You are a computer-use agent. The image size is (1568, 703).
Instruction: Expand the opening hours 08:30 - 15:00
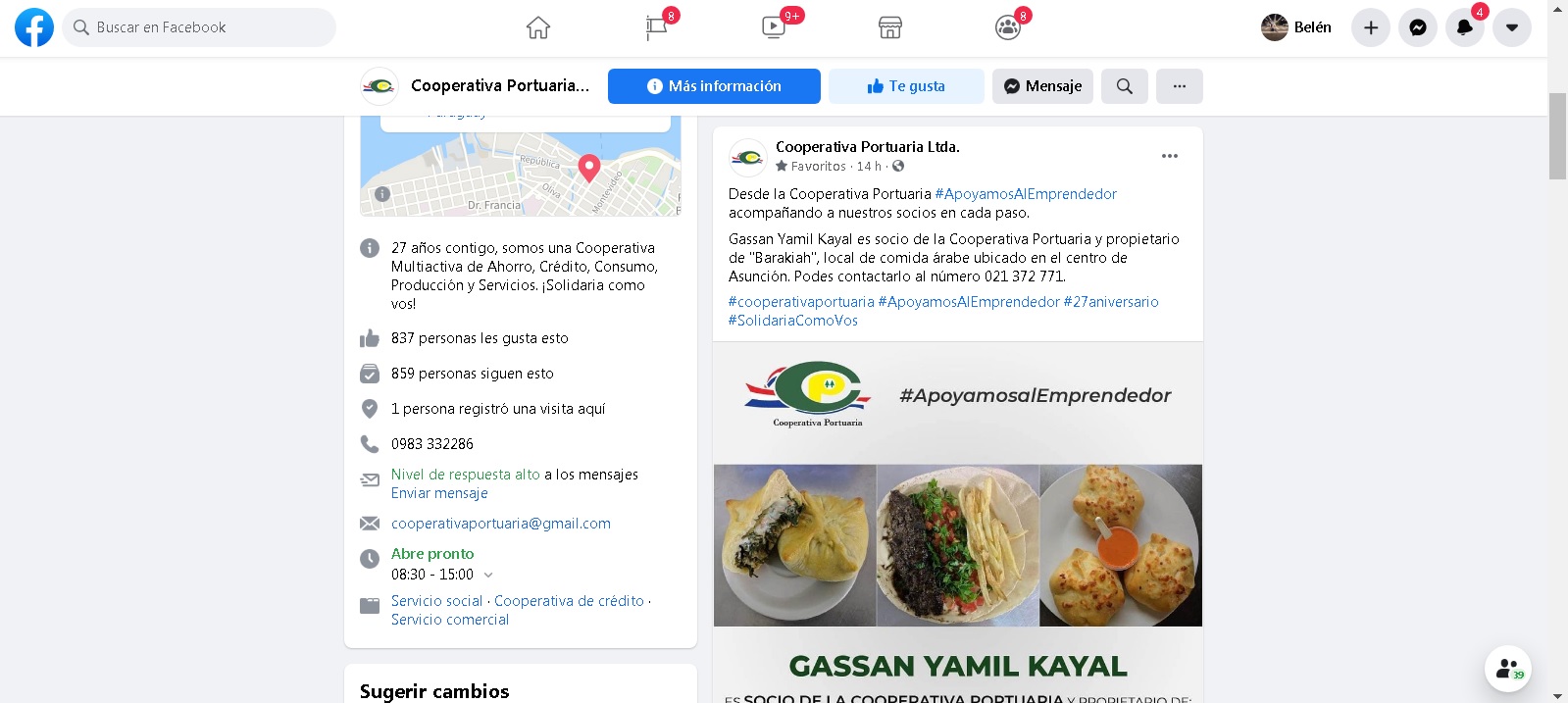(x=487, y=575)
